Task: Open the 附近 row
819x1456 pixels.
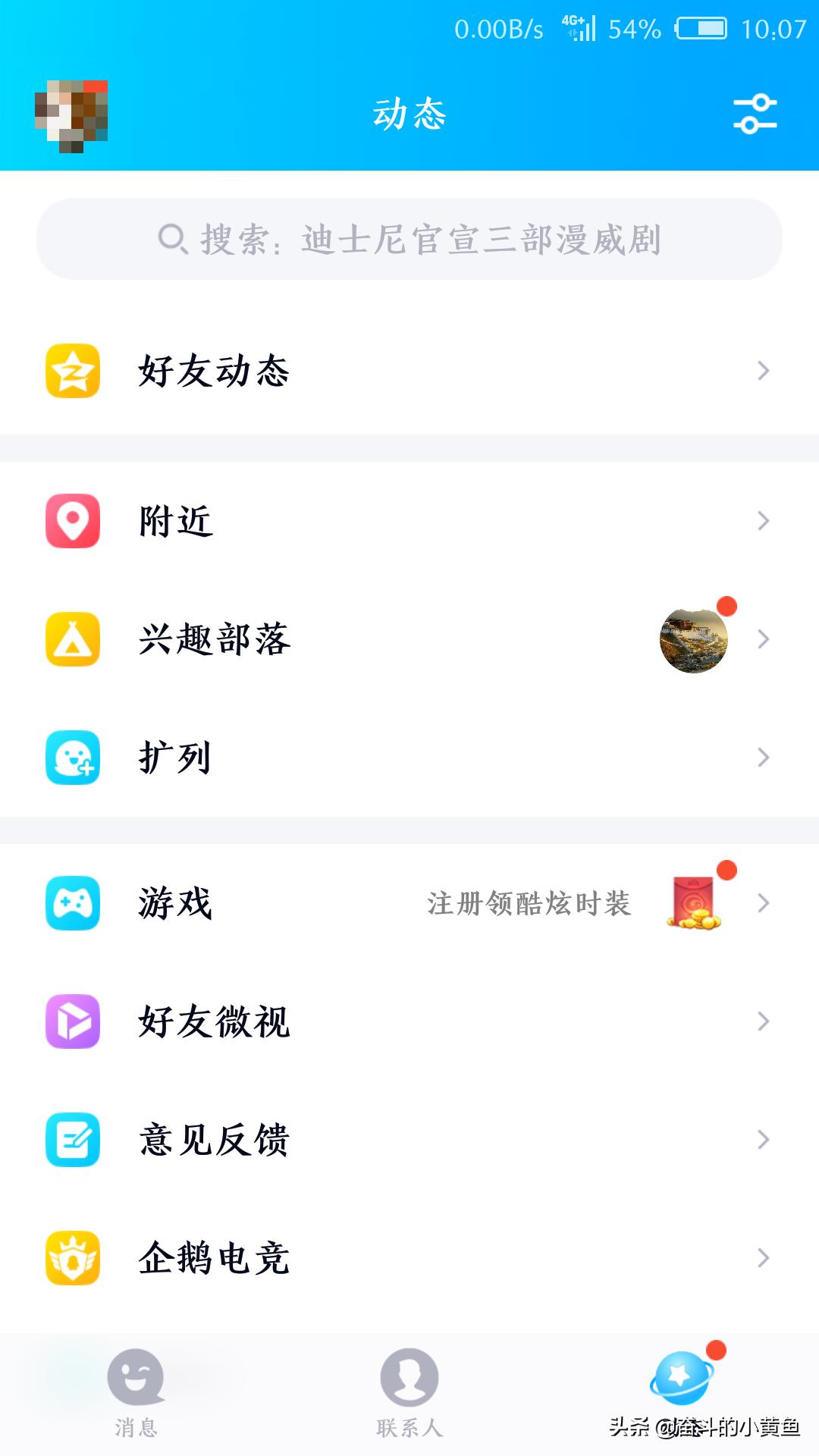Action: click(x=409, y=521)
